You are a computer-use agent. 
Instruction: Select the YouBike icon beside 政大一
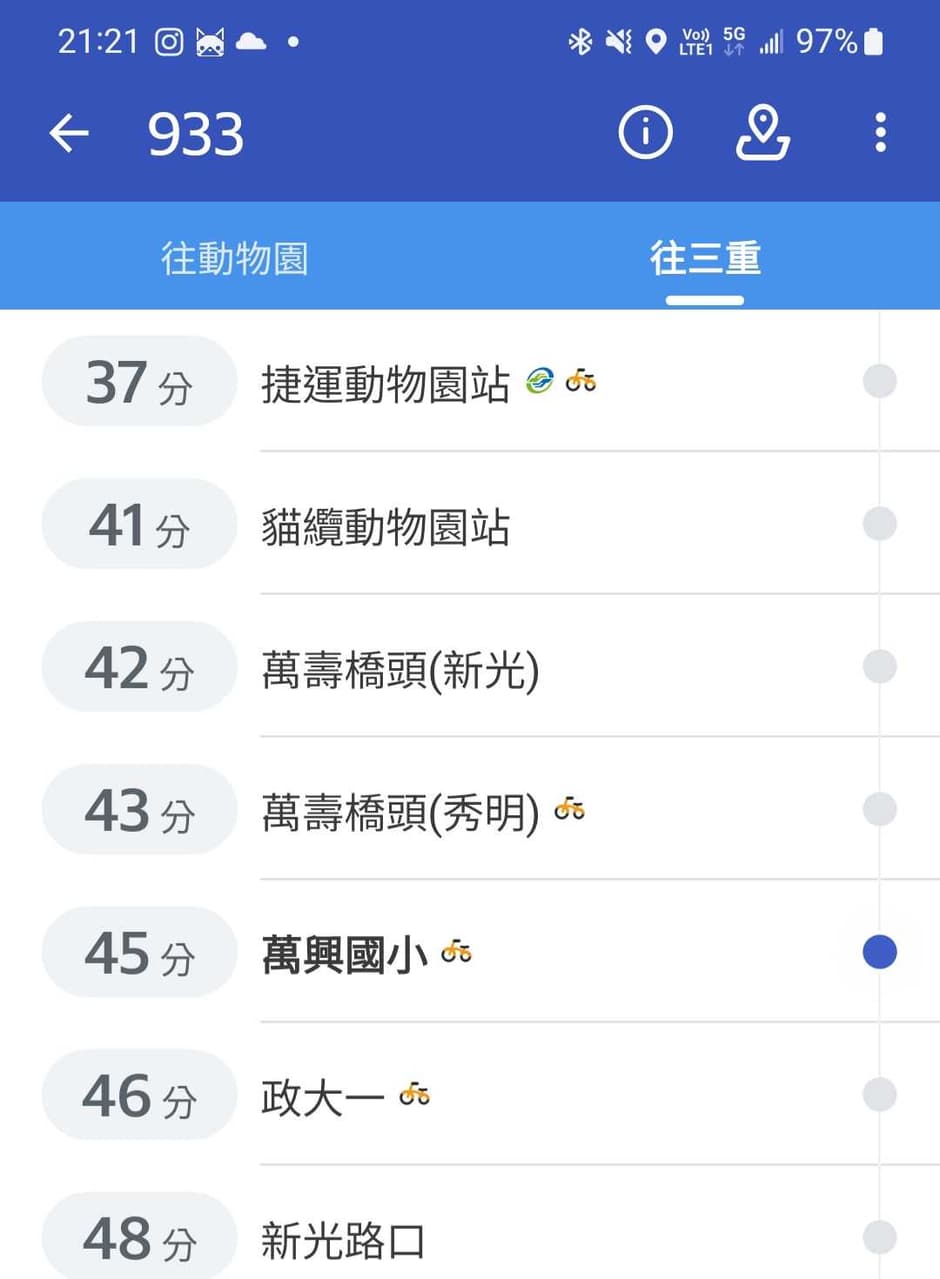[x=415, y=1095]
